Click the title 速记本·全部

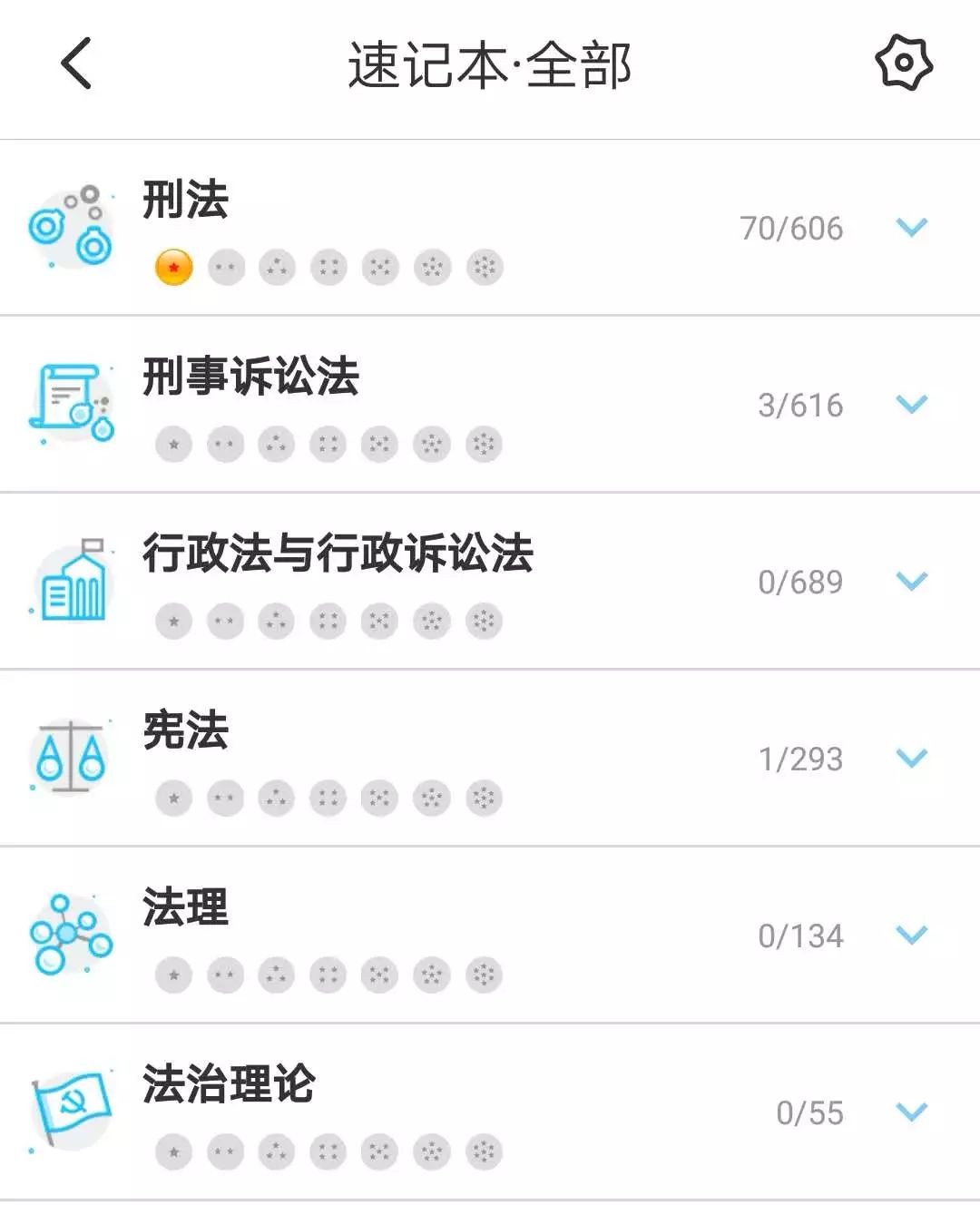tap(490, 64)
